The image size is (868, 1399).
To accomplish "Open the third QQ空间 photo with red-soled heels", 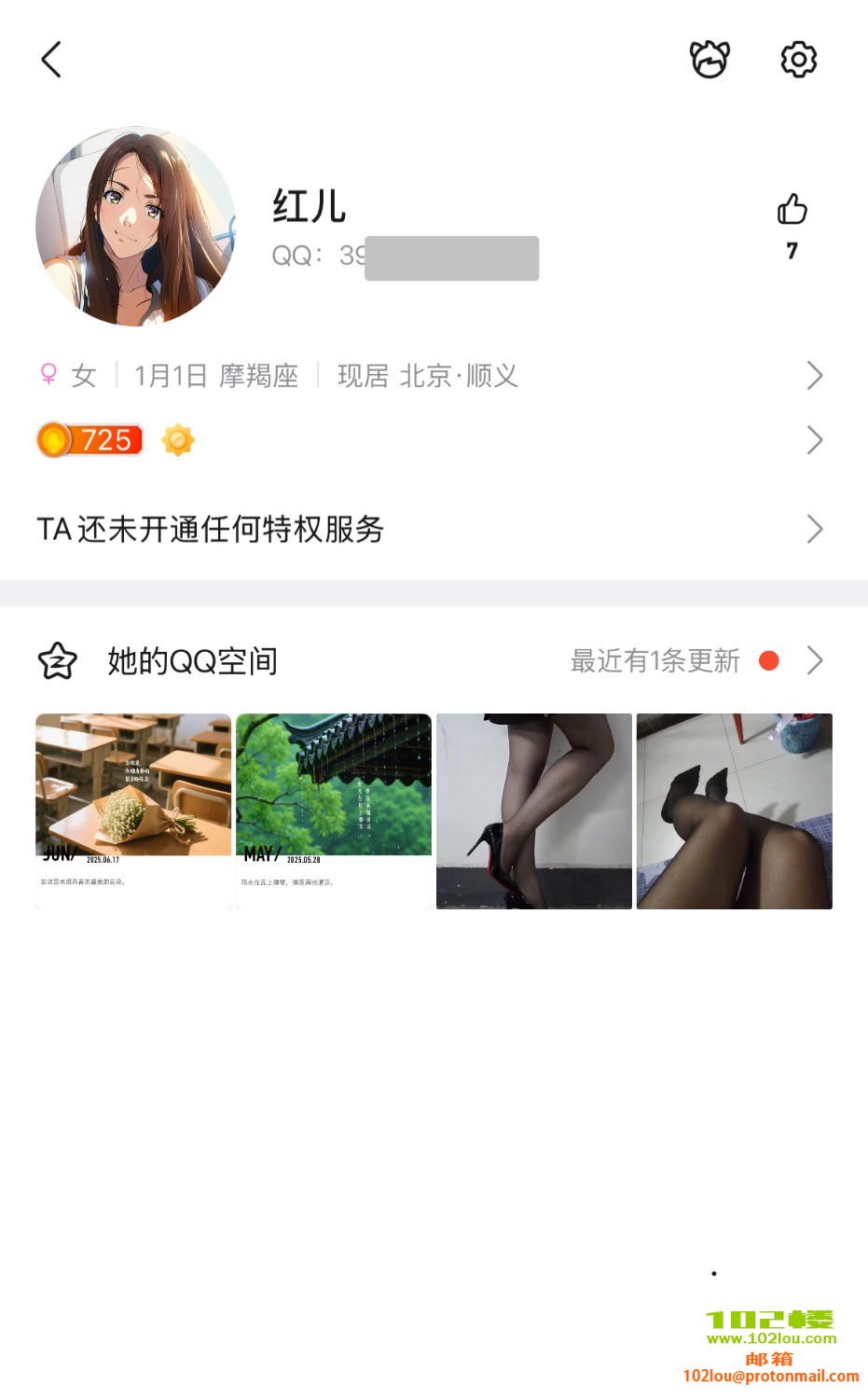I will (x=534, y=810).
